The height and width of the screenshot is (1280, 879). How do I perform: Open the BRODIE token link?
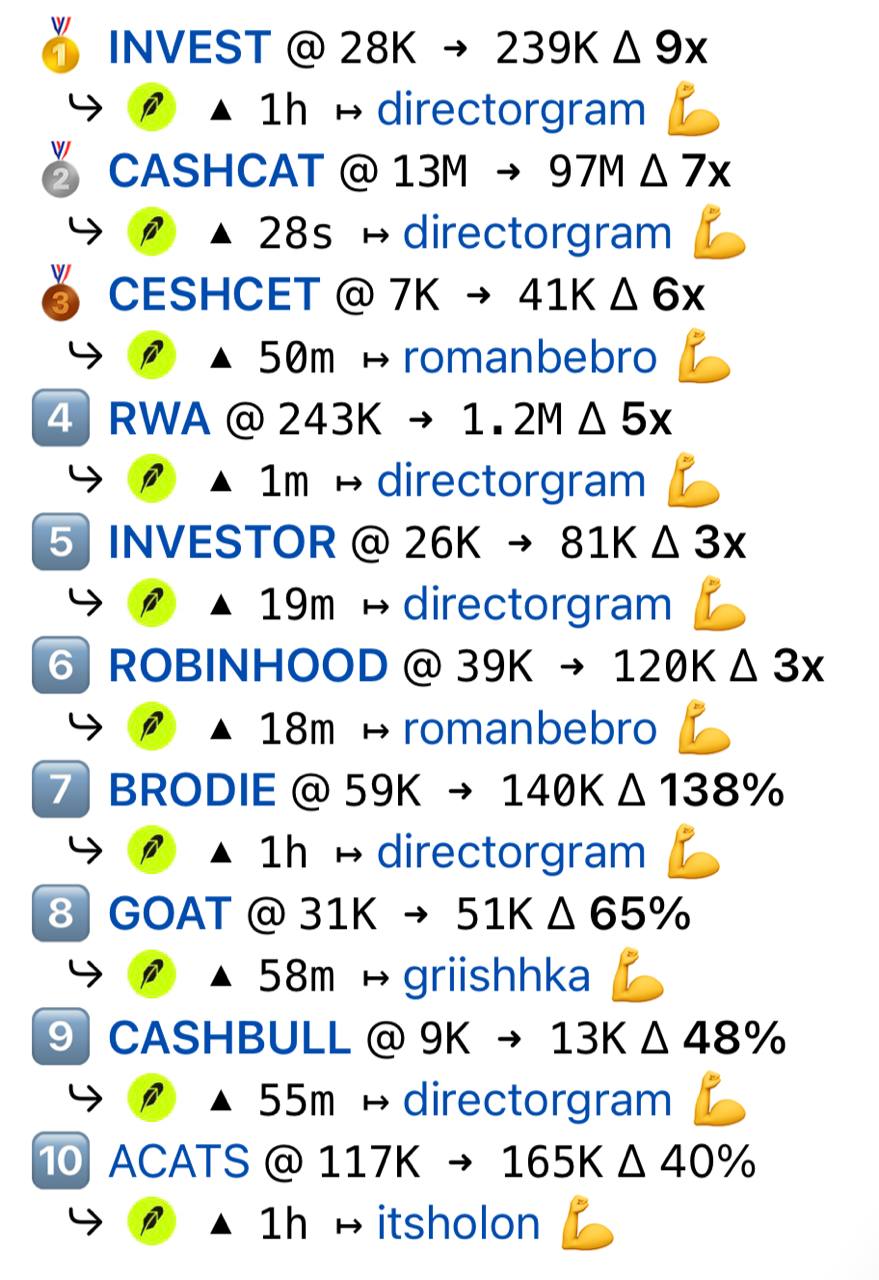pyautogui.click(x=192, y=791)
